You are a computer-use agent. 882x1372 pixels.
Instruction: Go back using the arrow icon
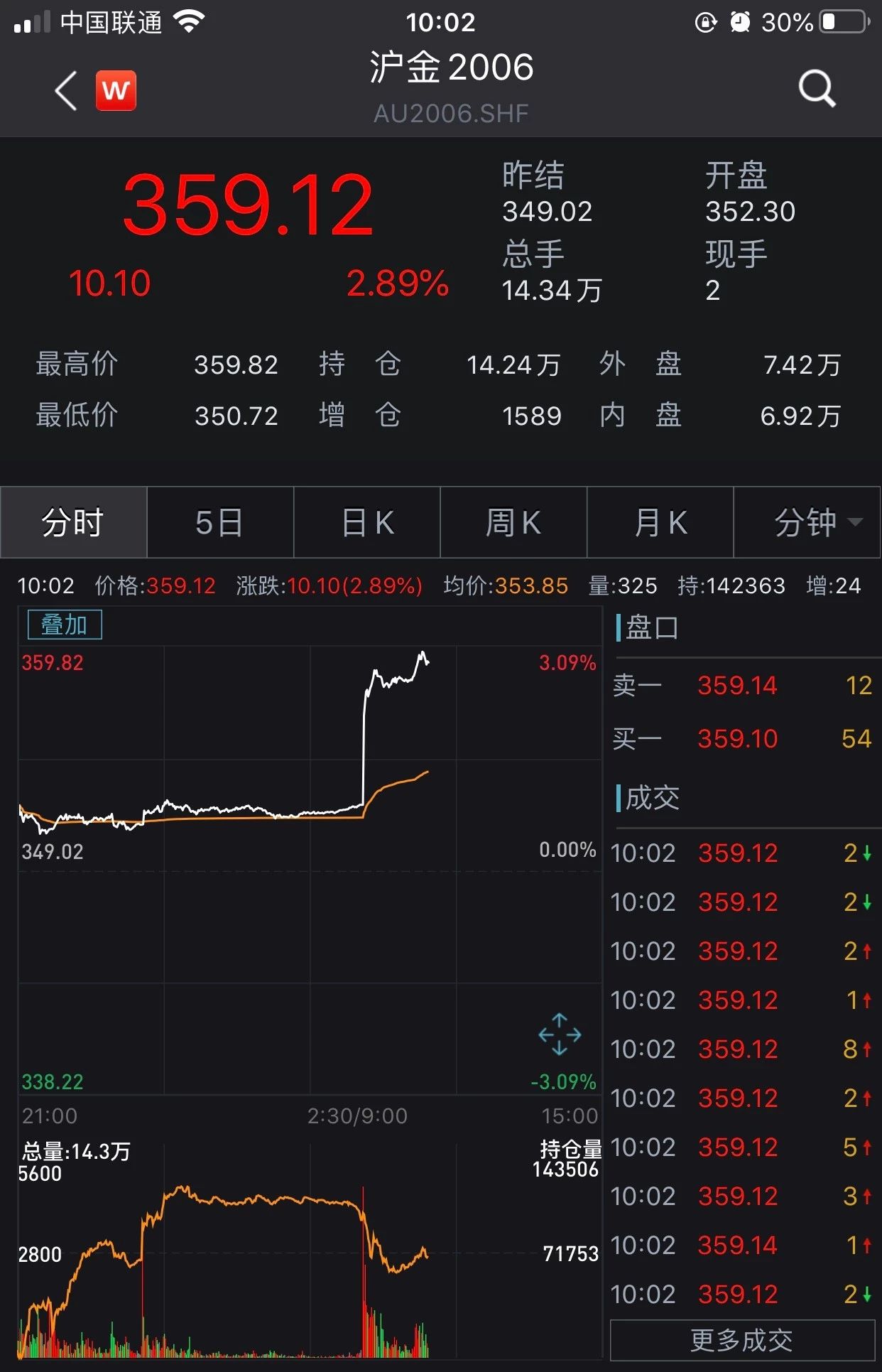(66, 91)
